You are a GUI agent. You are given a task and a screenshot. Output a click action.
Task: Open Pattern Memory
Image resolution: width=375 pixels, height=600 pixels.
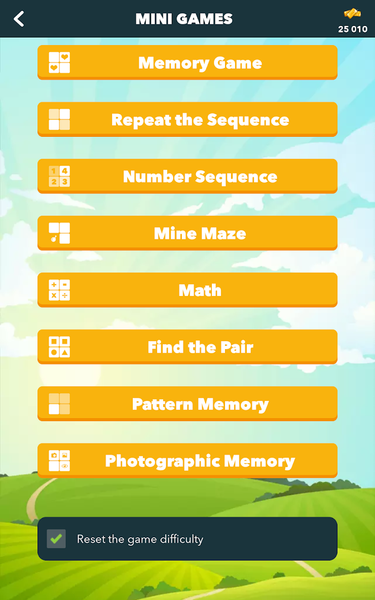click(188, 404)
